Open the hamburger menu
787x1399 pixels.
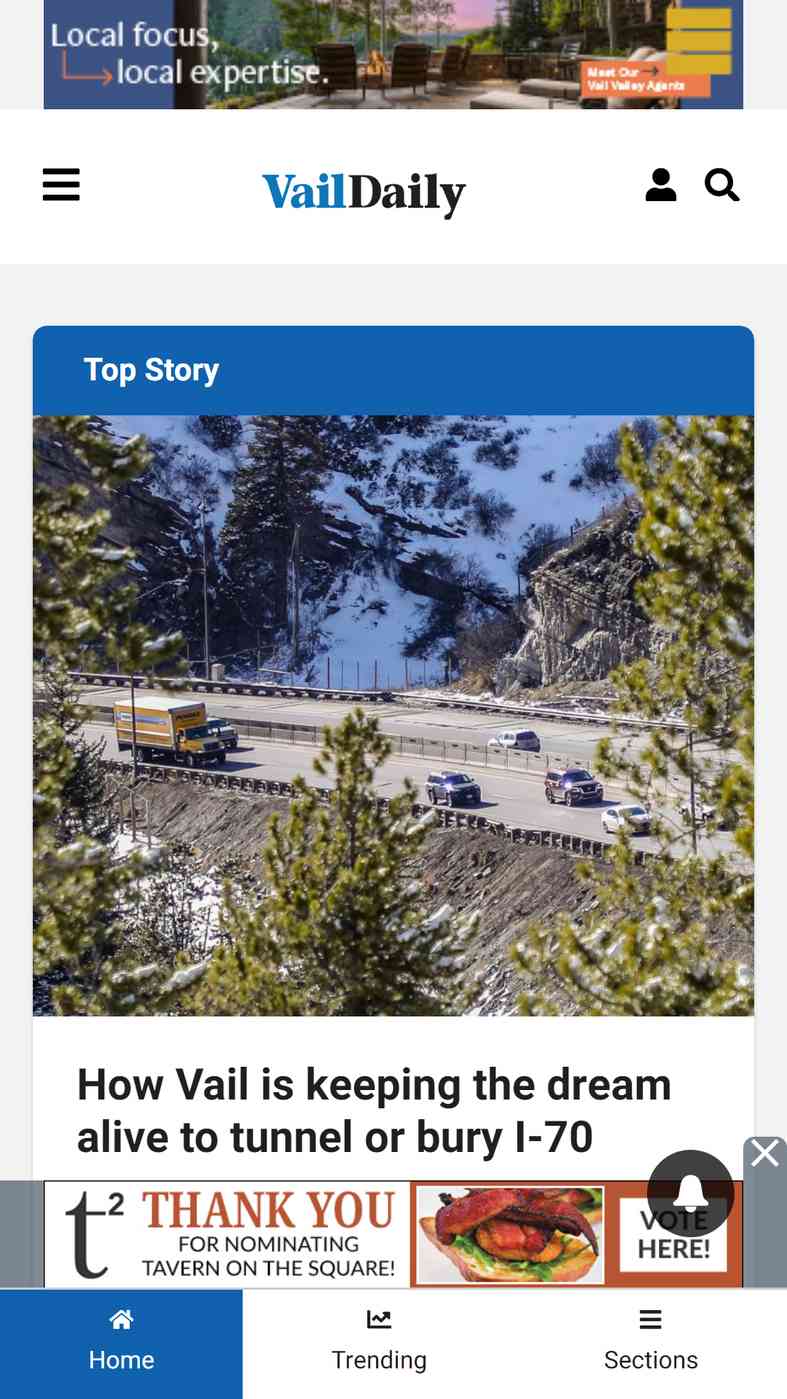(61, 185)
